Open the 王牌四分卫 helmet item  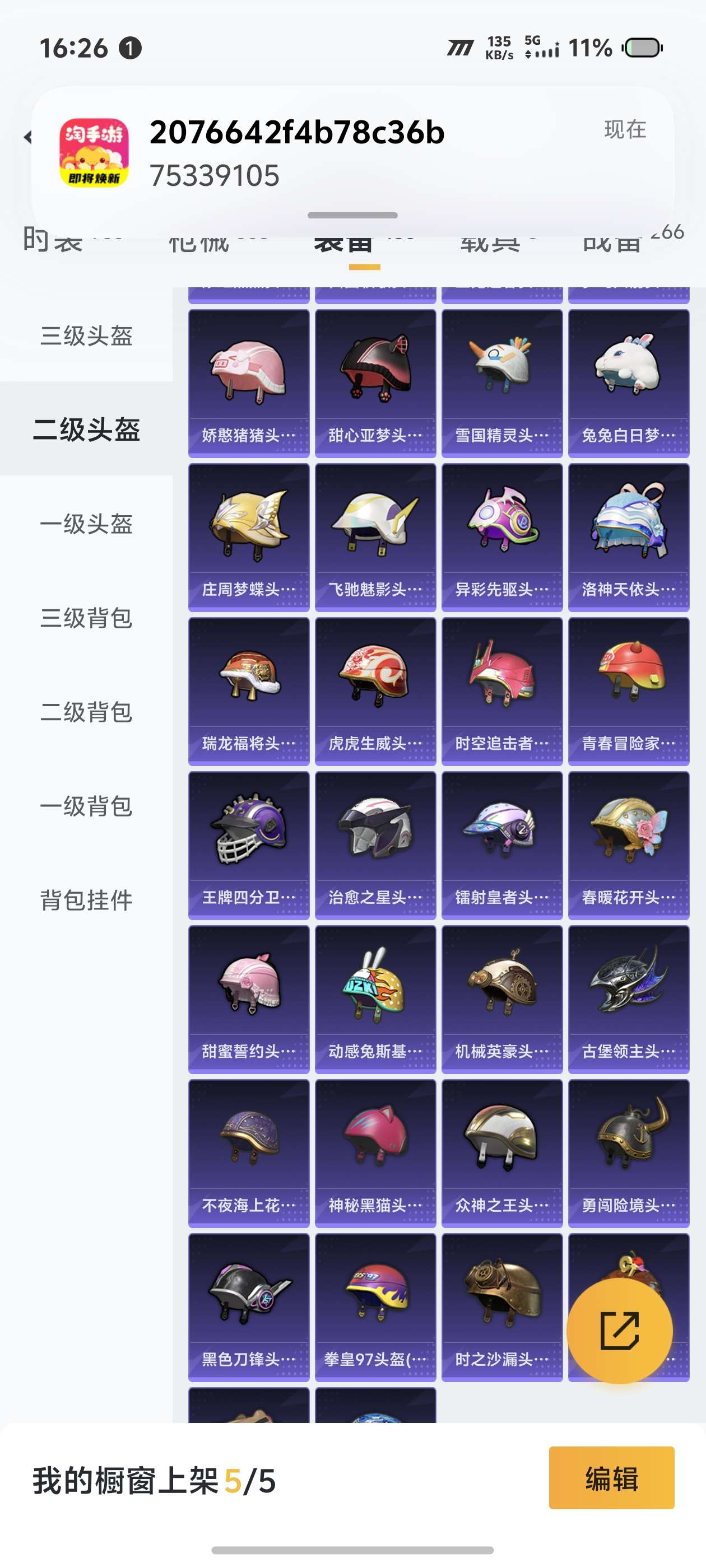click(x=249, y=845)
